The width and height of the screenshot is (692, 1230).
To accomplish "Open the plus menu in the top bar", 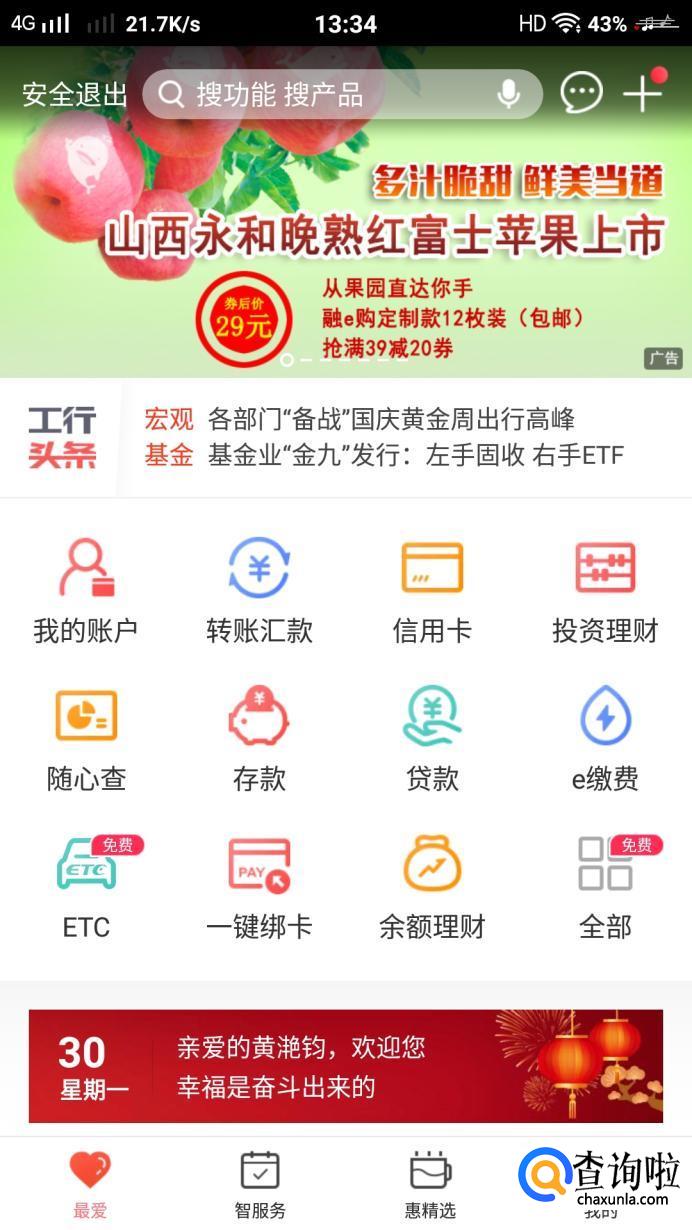I will tap(643, 93).
